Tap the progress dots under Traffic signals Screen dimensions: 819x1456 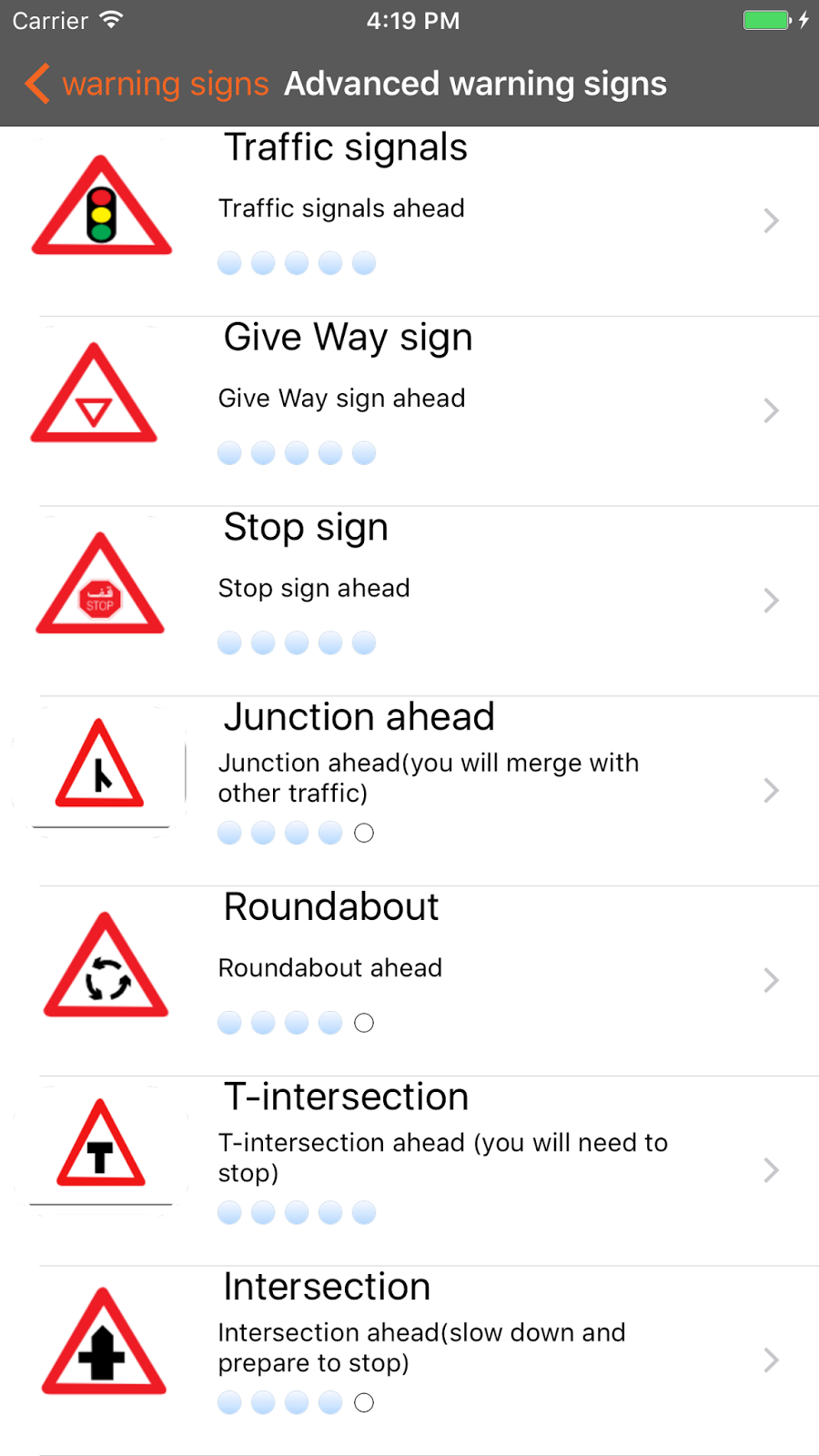point(297,262)
